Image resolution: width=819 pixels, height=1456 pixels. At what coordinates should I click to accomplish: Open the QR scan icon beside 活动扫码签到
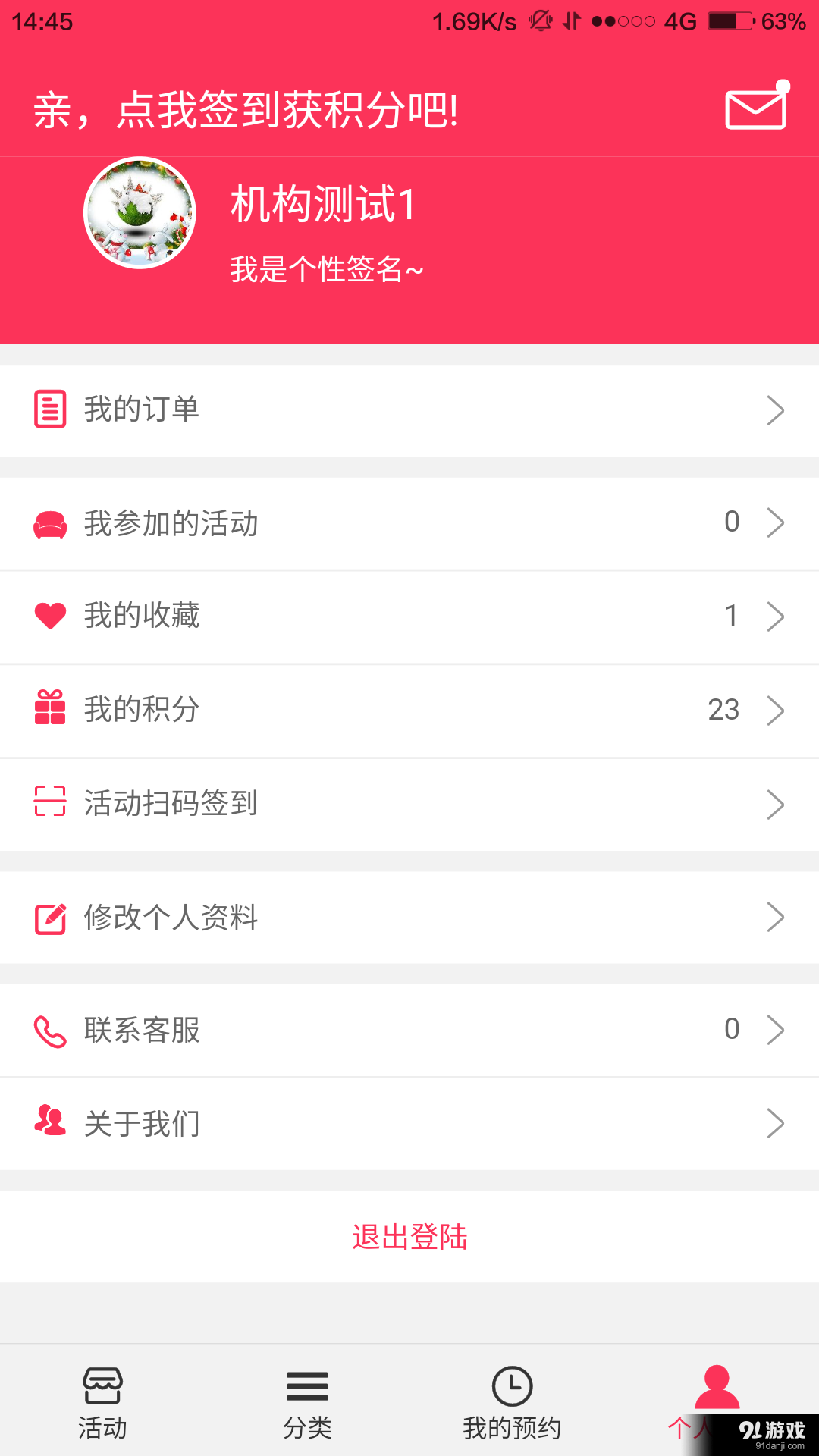click(x=50, y=804)
